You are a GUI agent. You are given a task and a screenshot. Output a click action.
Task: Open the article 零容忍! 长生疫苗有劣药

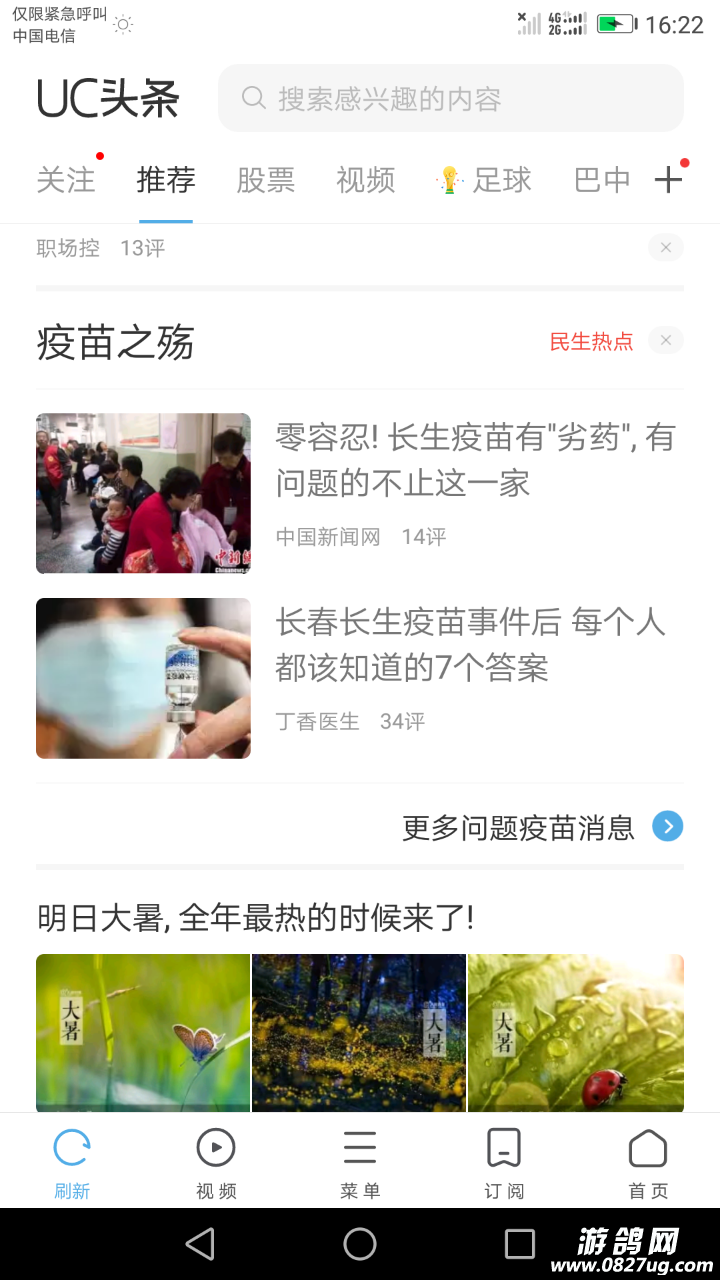(x=475, y=460)
